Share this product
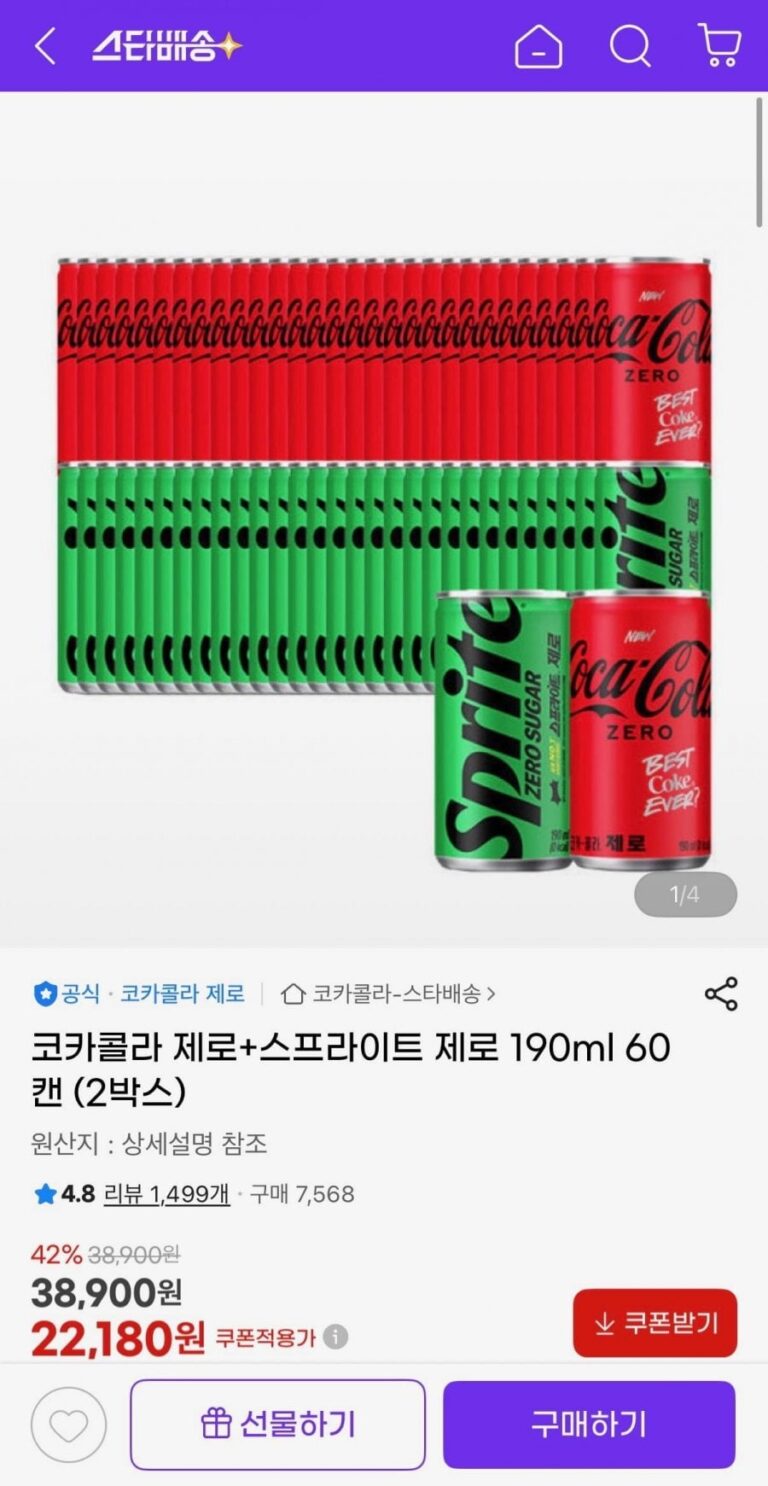Image resolution: width=768 pixels, height=1486 pixels. (x=720, y=994)
